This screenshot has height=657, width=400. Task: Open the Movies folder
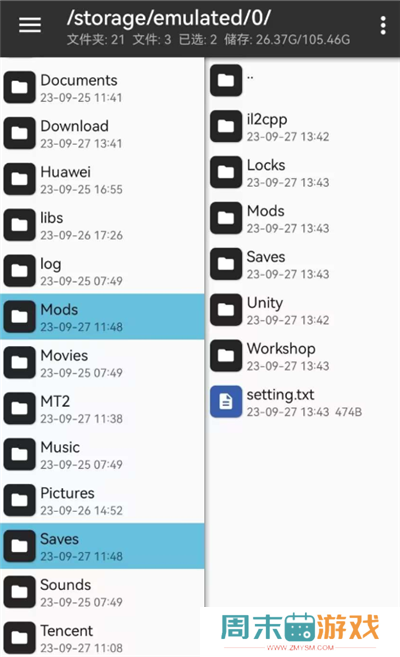pyautogui.click(x=102, y=363)
